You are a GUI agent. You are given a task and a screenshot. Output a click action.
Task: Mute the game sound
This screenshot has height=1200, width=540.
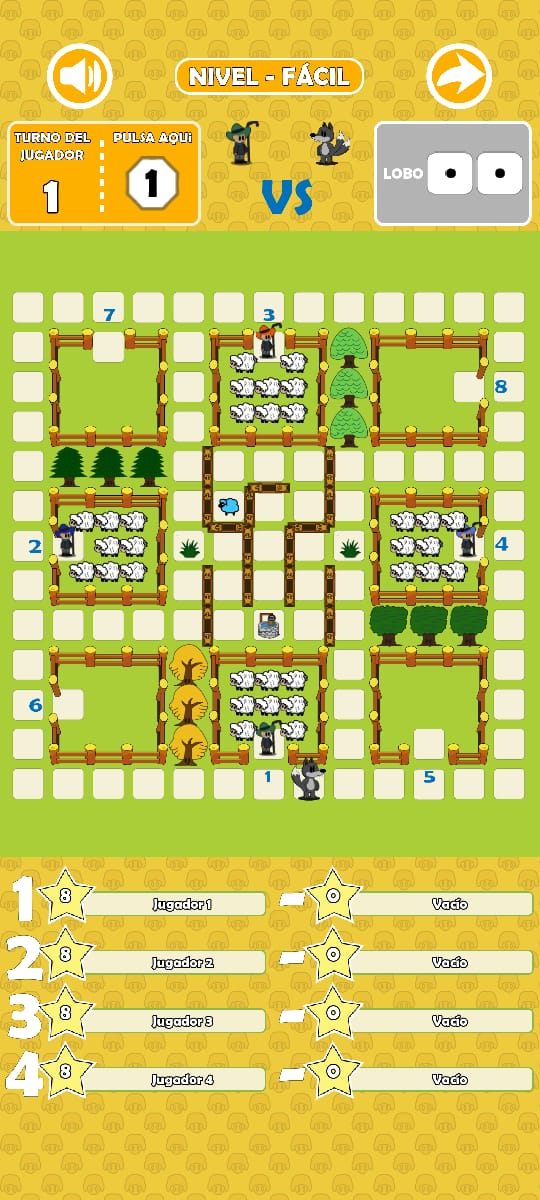click(80, 76)
